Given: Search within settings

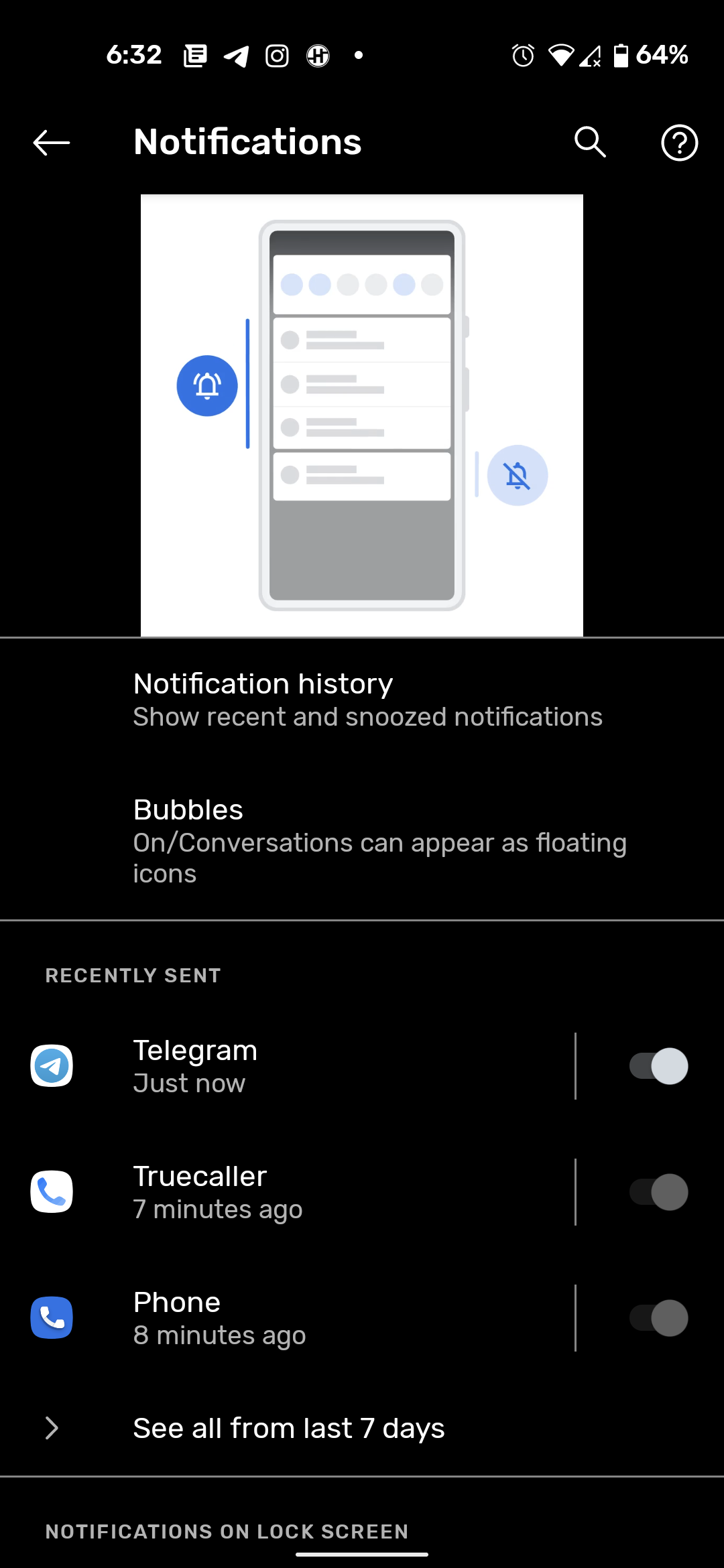Looking at the screenshot, I should click(x=590, y=143).
